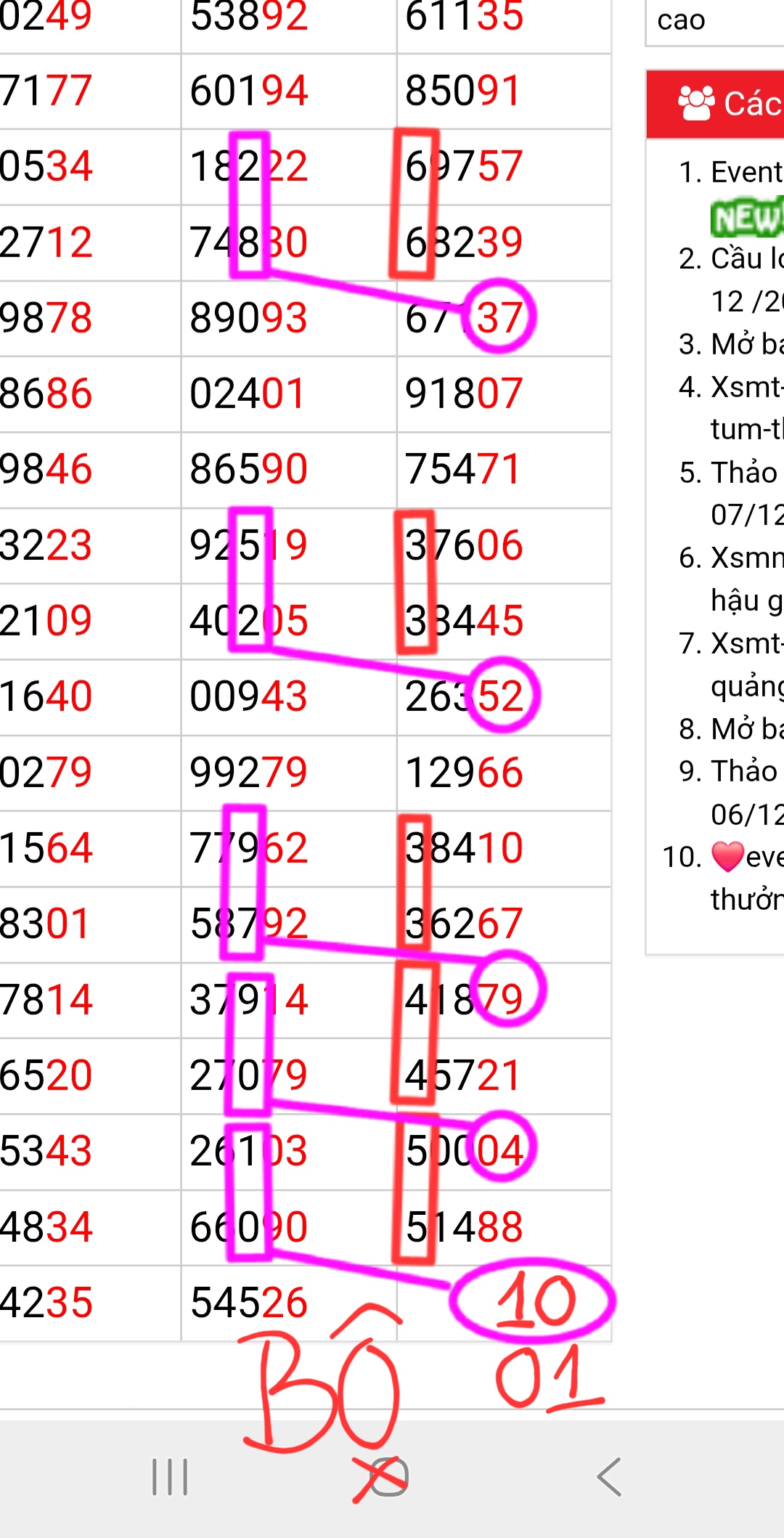784x1538 pixels.
Task: Open the recent apps button
Action: point(170,1477)
